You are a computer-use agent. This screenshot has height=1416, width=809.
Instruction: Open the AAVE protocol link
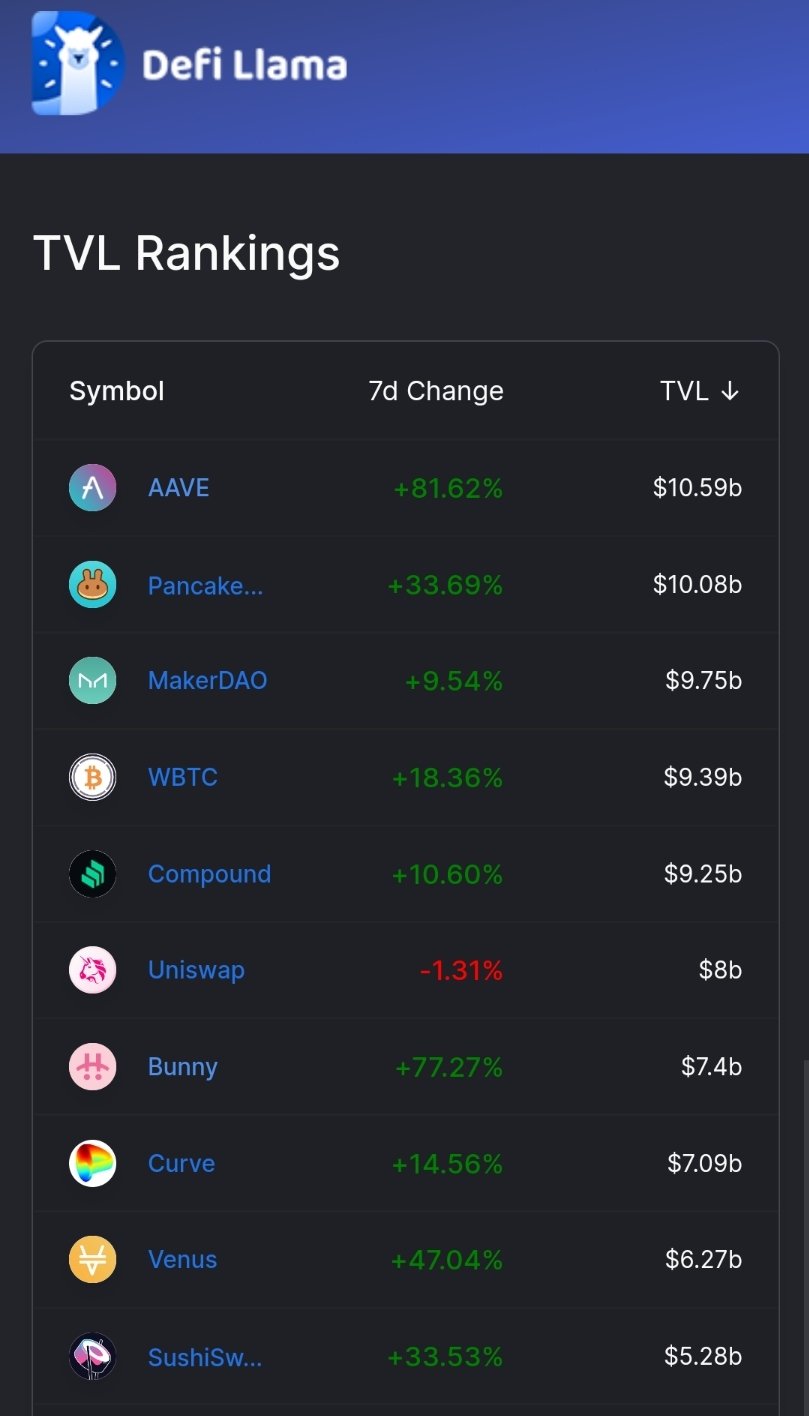click(179, 488)
